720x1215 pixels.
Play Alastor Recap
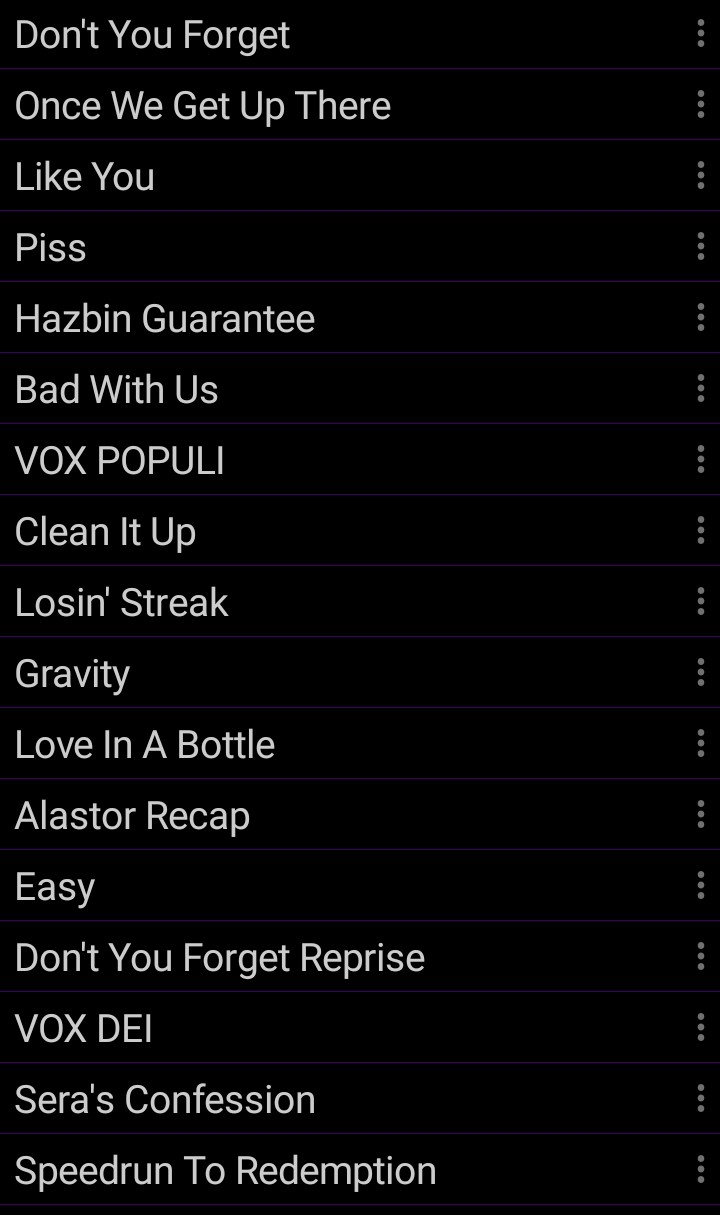pyautogui.click(x=132, y=815)
